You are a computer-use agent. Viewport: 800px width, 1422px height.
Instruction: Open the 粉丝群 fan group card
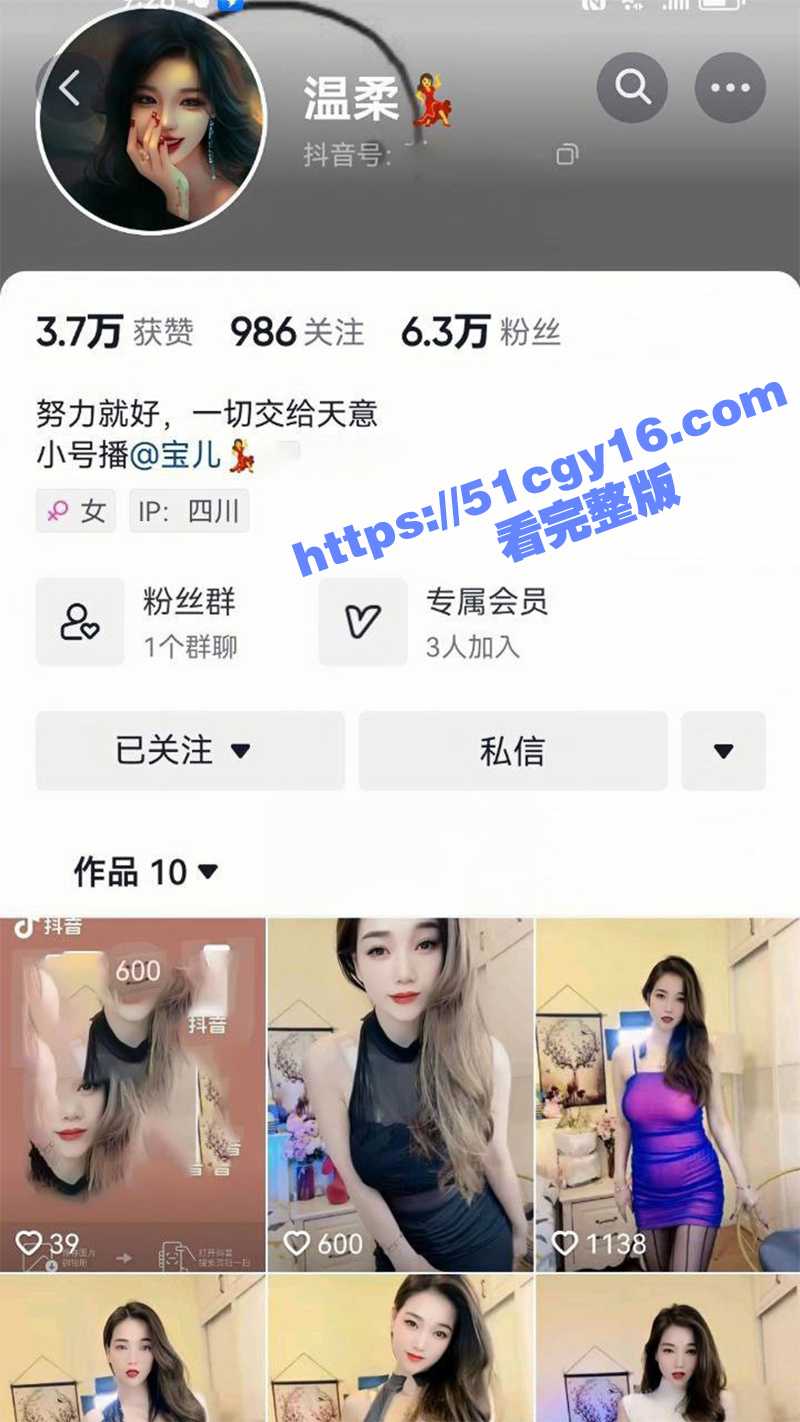point(140,622)
